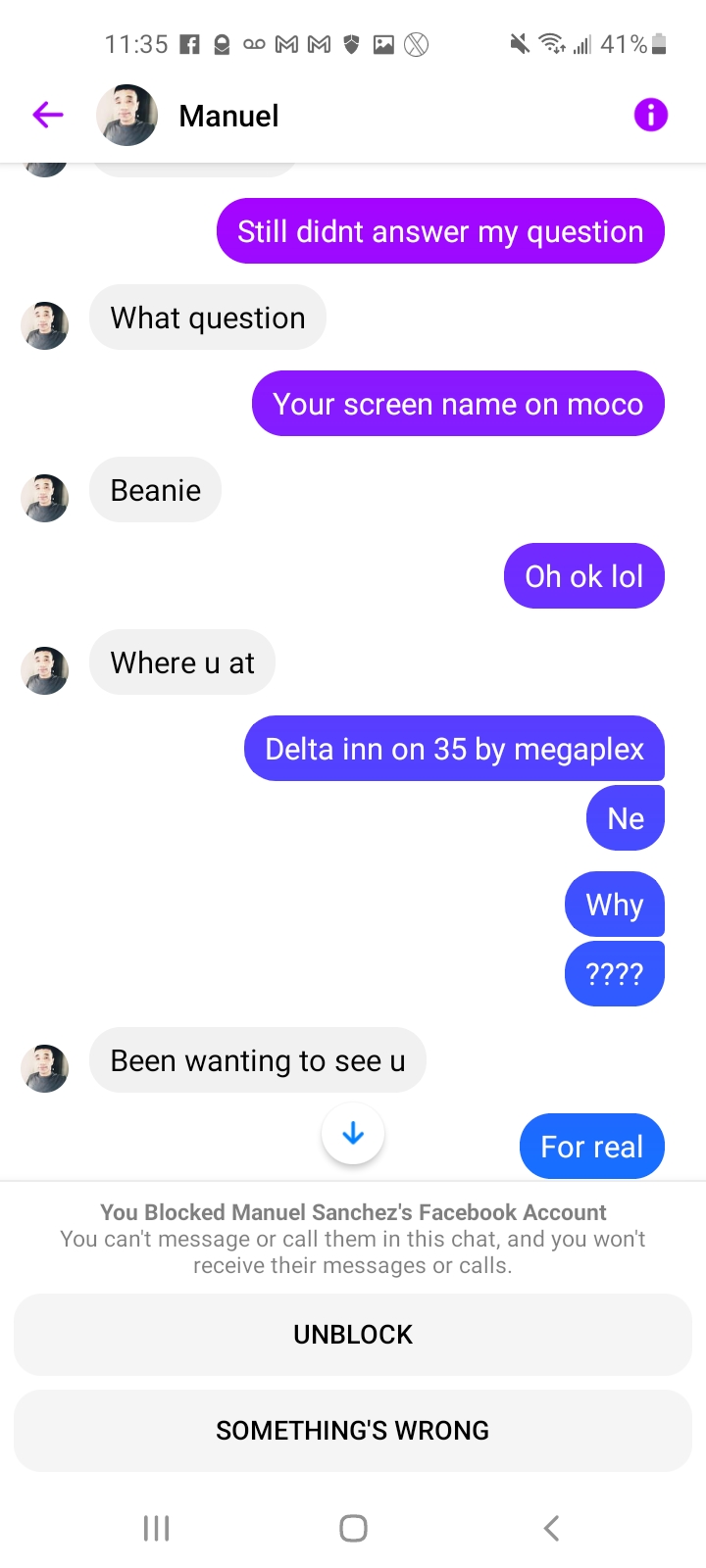Screen dimensions: 706x1568
Task: Go to home via navigation bar
Action: (x=353, y=1528)
